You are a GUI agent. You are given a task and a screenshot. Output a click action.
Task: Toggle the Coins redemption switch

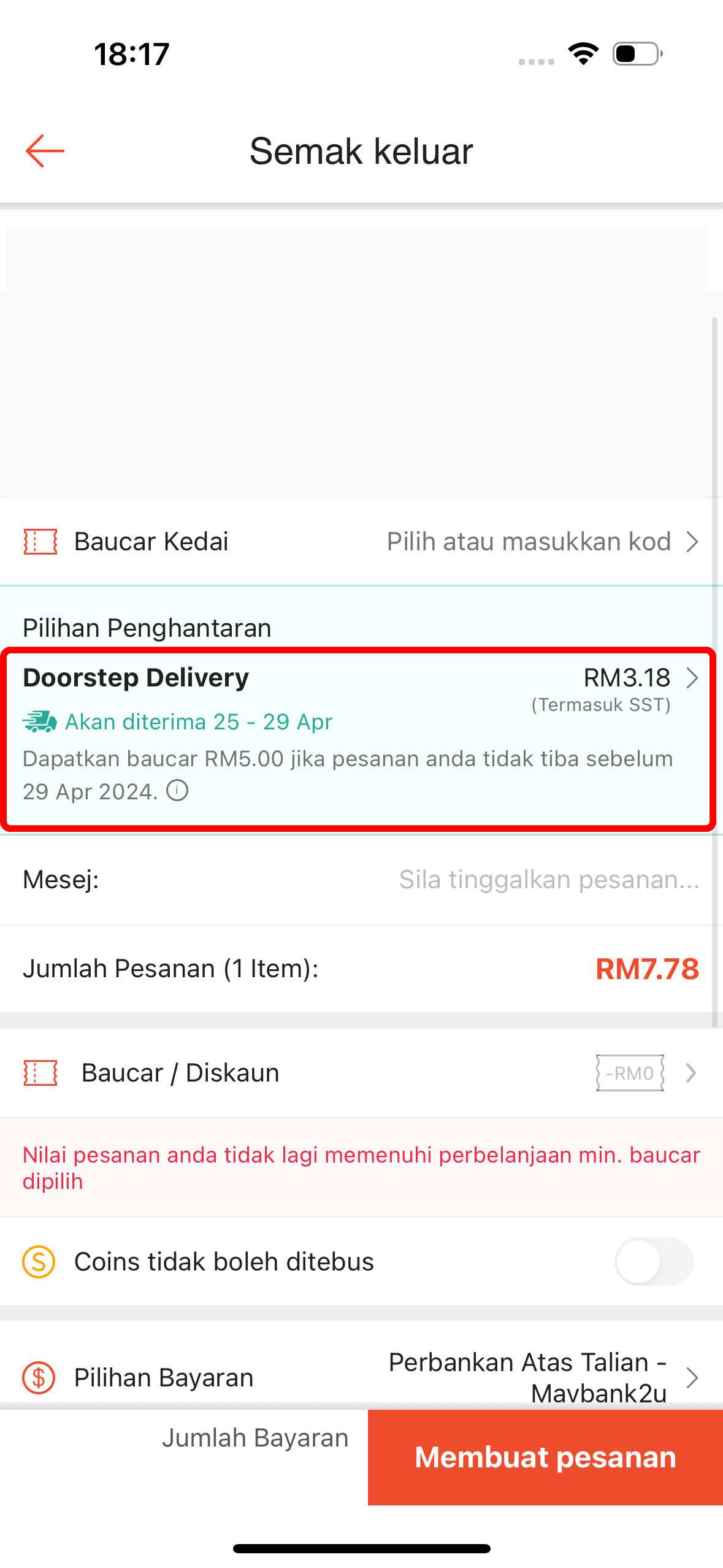pos(653,1262)
